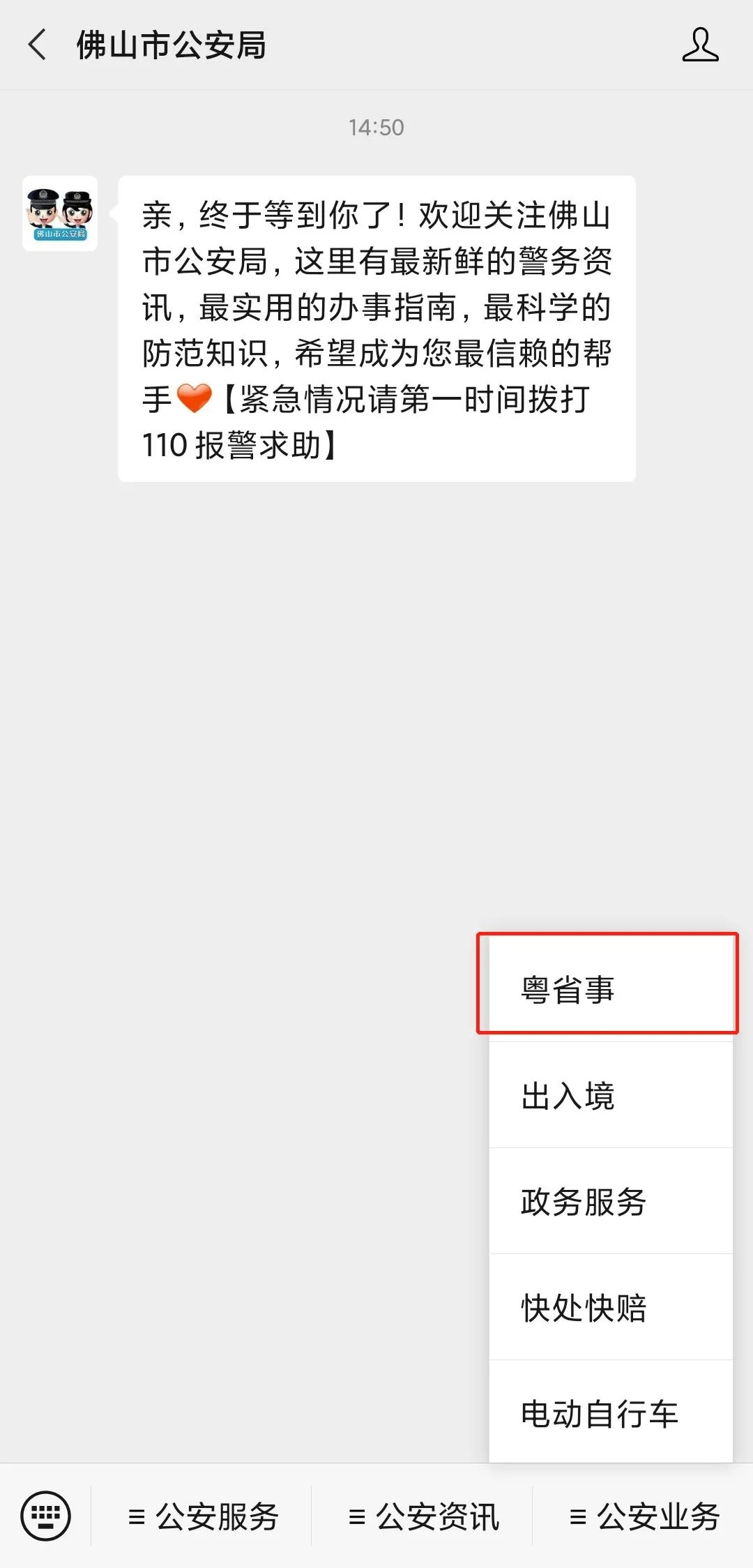Click the 佛山市公安局 avatar image
Viewport: 753px width, 1568px height.
pyautogui.click(x=59, y=212)
